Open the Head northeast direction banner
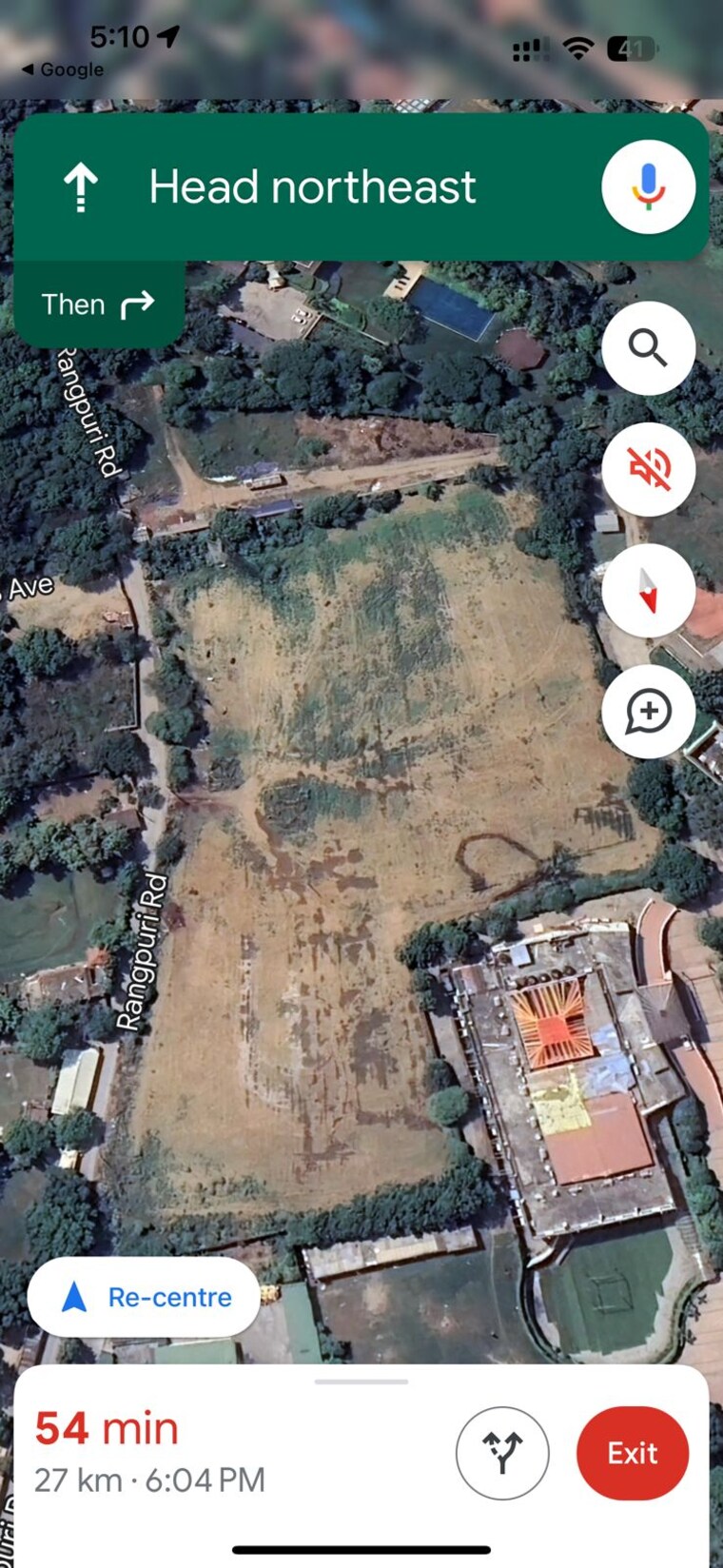This screenshot has height=1568, width=723. click(x=312, y=186)
